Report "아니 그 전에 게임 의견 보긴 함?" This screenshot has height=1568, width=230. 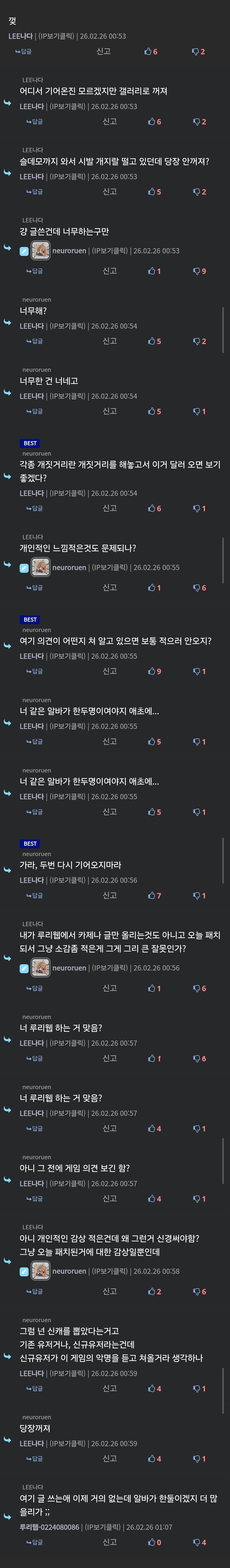tap(110, 1199)
